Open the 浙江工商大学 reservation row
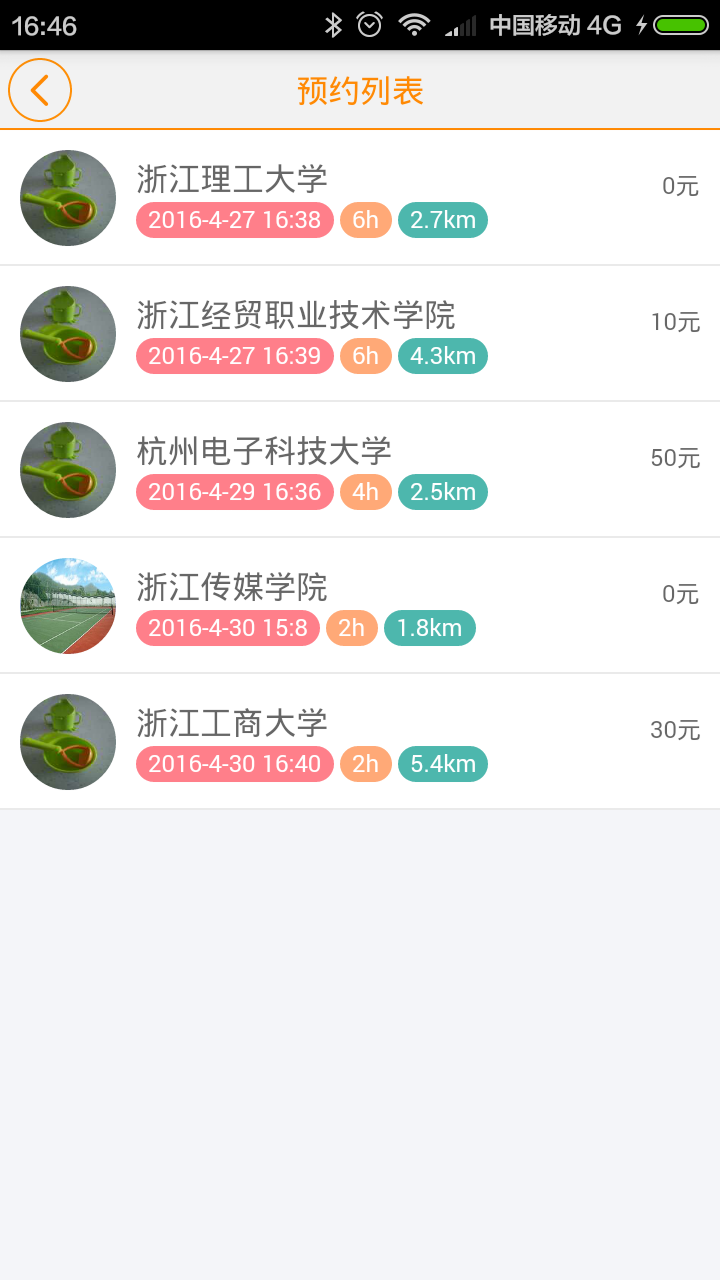The image size is (720, 1280). 360,742
